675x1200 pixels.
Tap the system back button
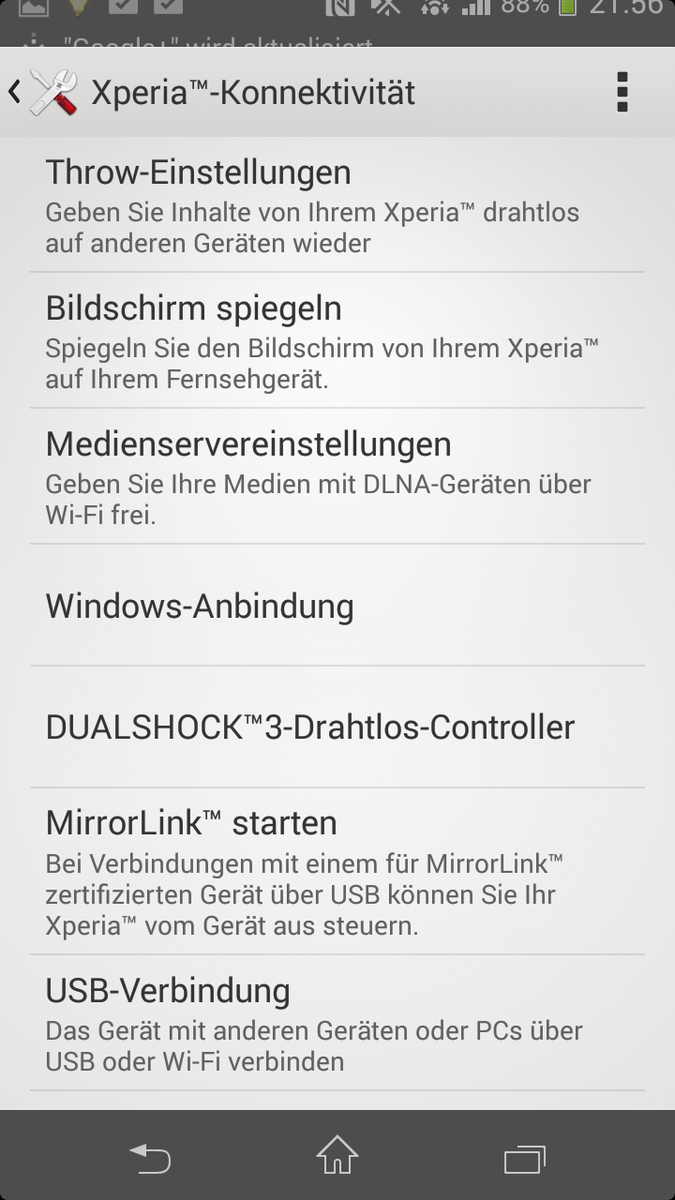150,1158
